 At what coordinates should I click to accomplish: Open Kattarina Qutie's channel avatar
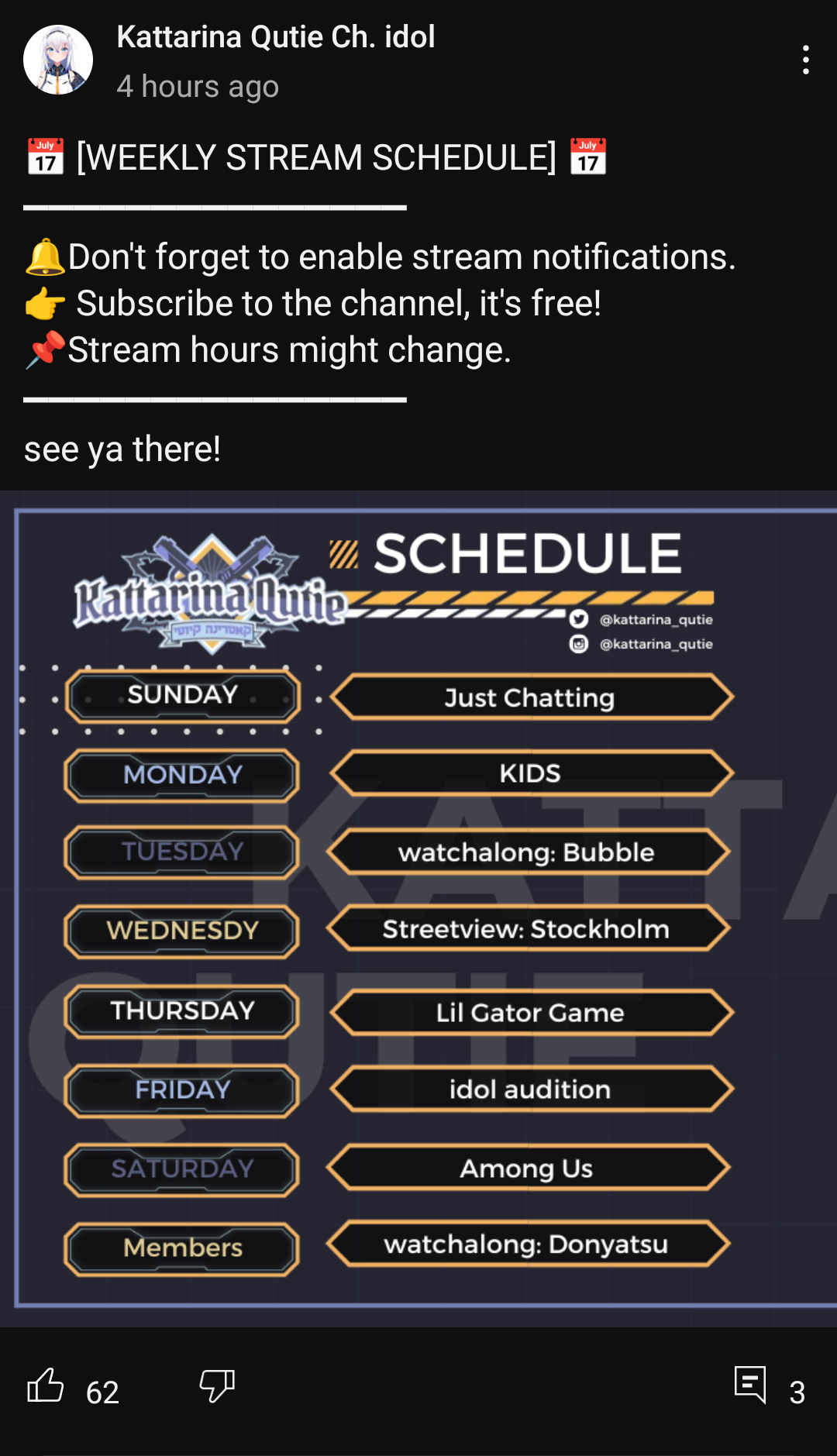[x=58, y=60]
